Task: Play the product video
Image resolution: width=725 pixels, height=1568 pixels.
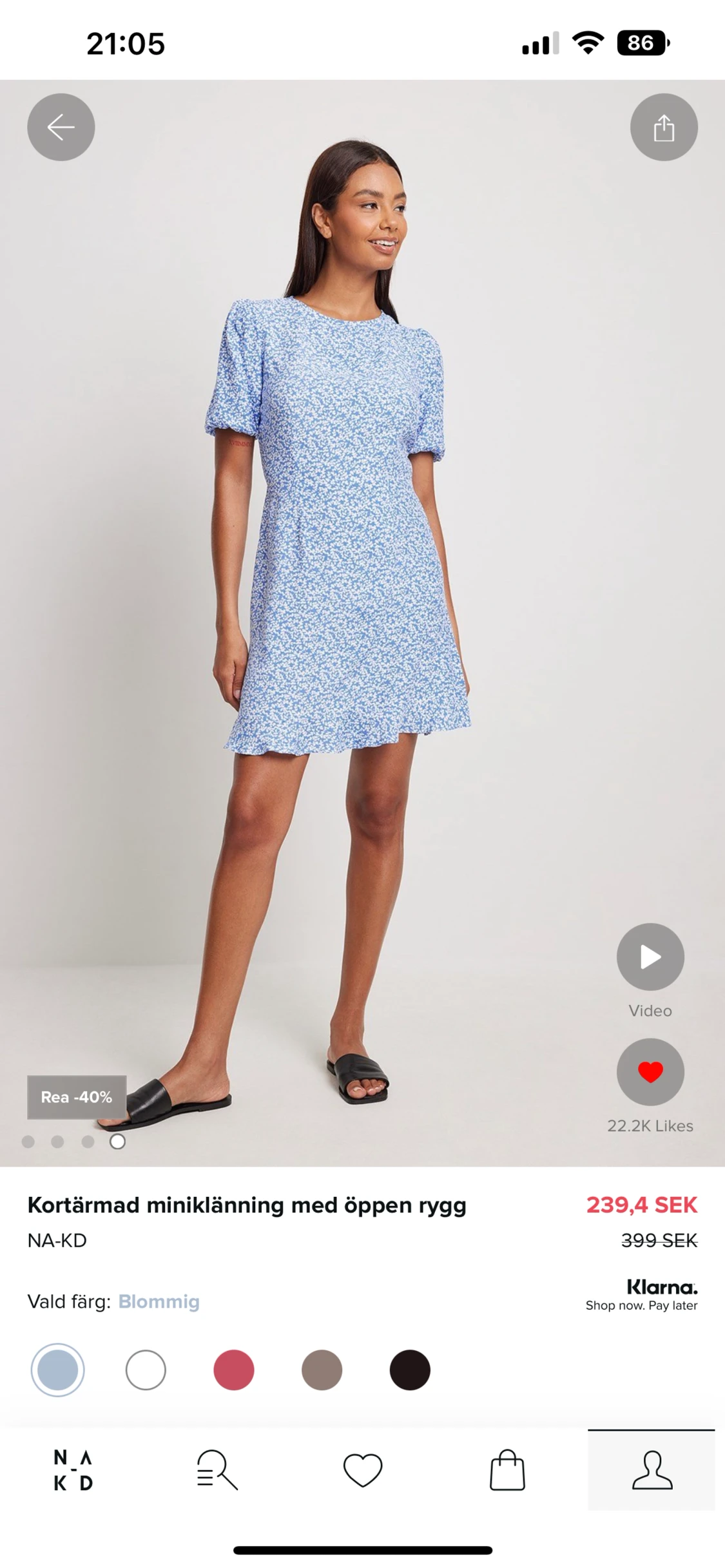Action: (650, 957)
